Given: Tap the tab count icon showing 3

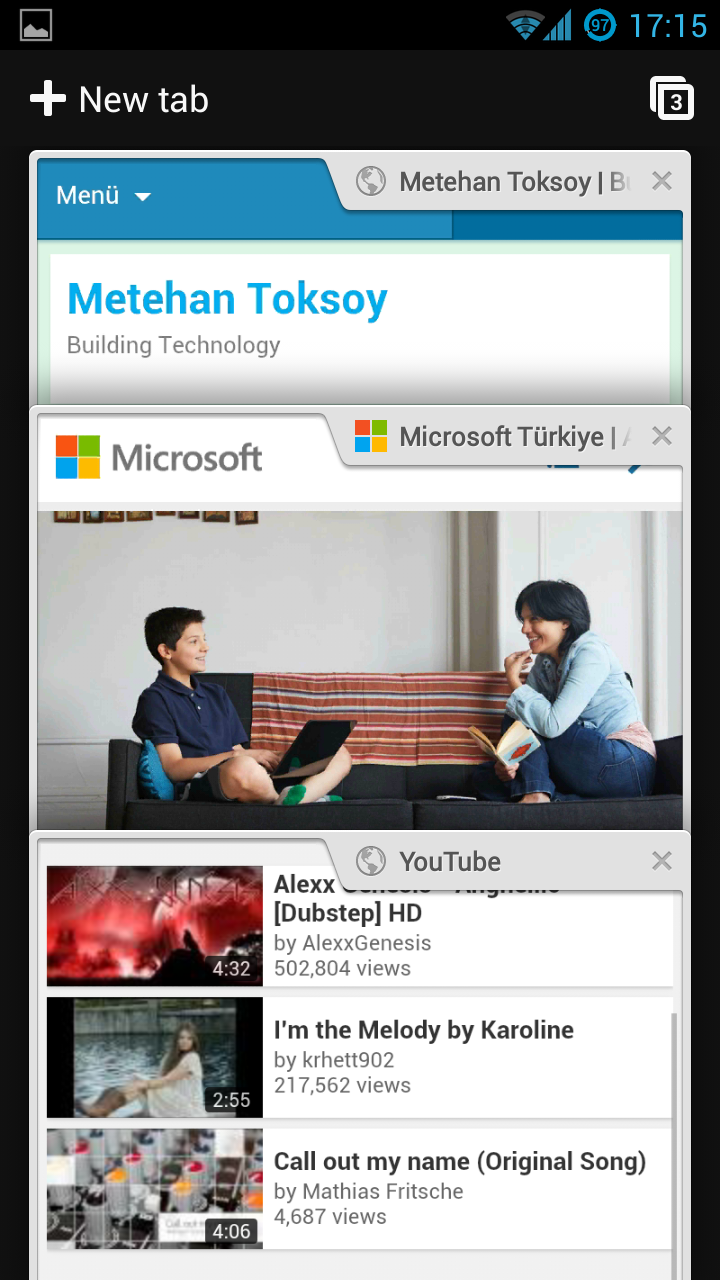Looking at the screenshot, I should [x=672, y=99].
